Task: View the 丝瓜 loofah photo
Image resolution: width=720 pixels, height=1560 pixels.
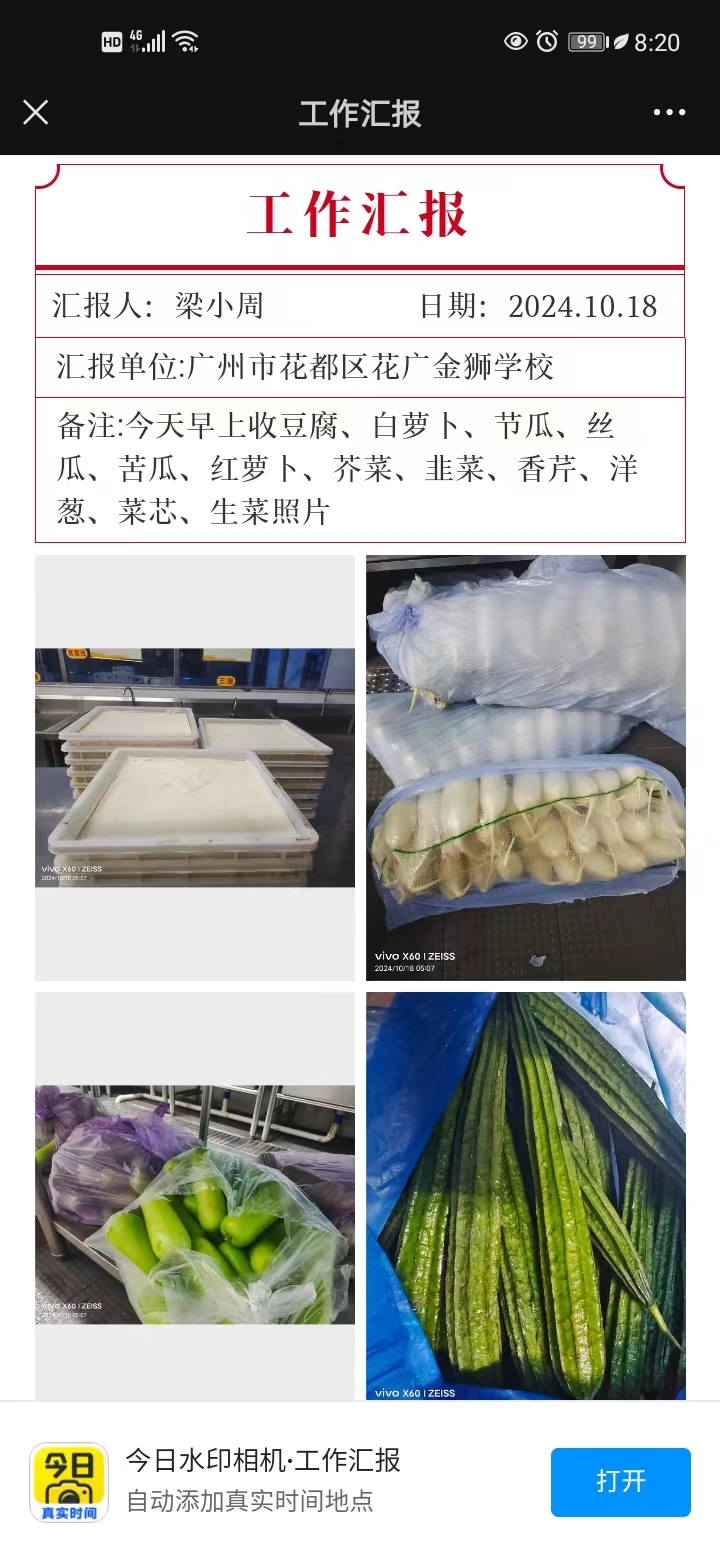Action: point(526,1196)
